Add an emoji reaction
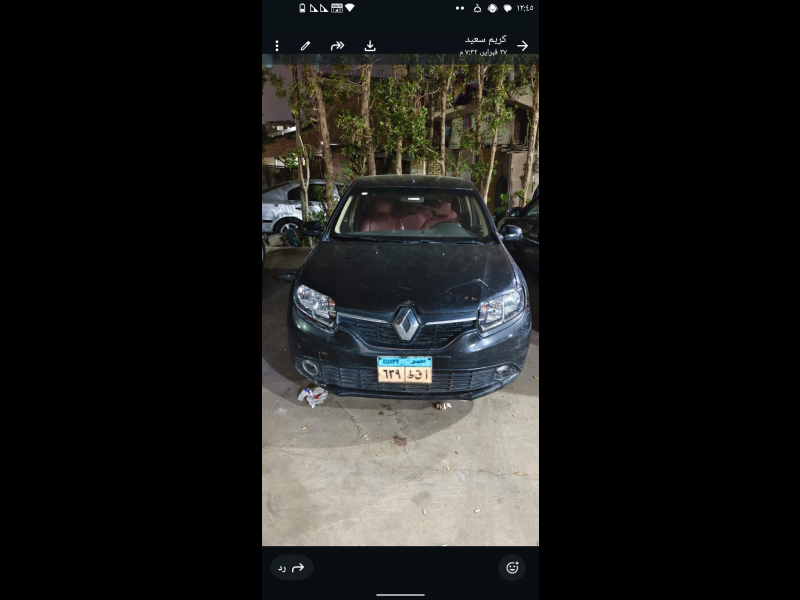This screenshot has height=600, width=800. pyautogui.click(x=512, y=568)
